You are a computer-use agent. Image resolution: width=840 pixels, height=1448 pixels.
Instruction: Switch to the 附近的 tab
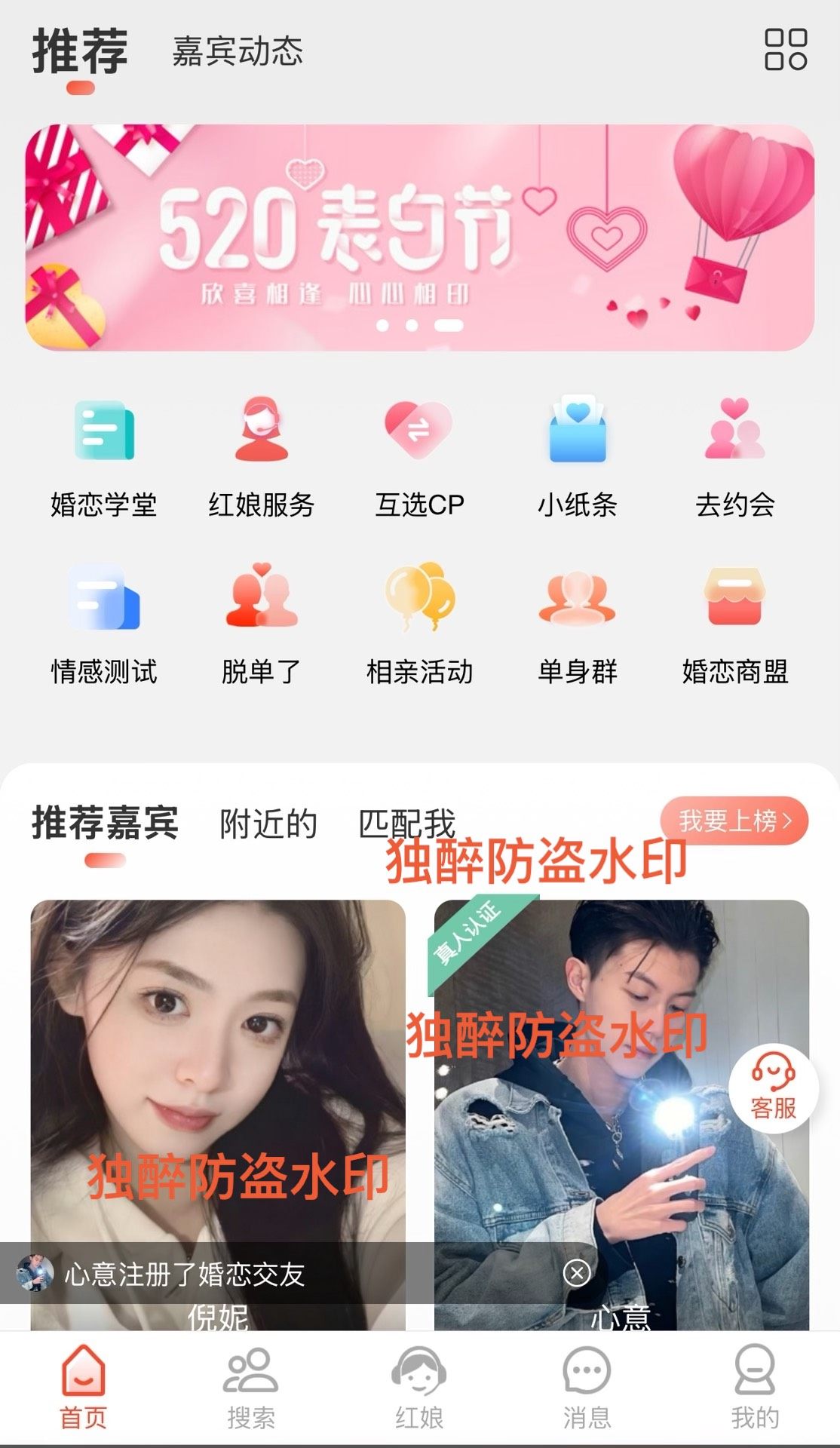tap(268, 824)
